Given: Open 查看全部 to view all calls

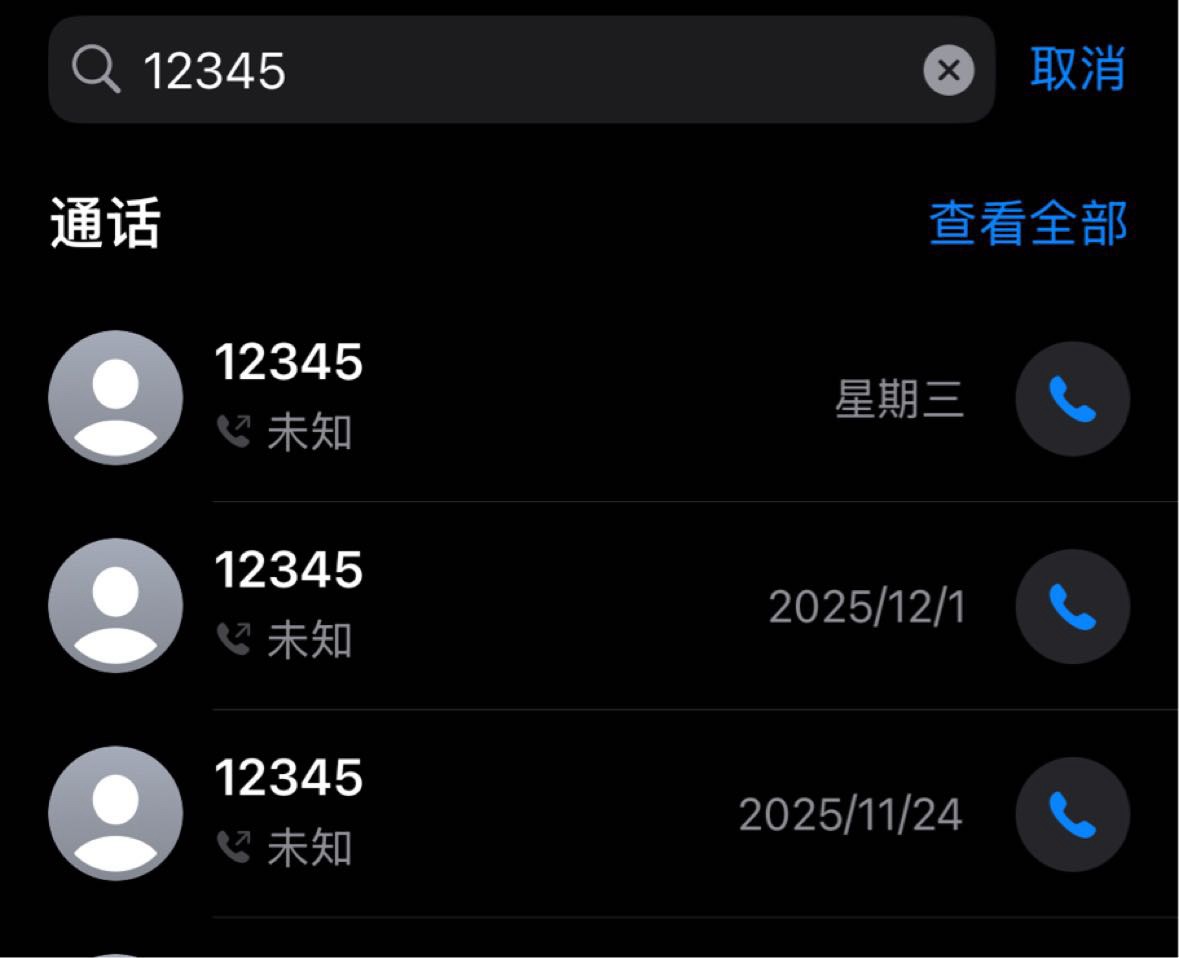Looking at the screenshot, I should [x=1028, y=223].
